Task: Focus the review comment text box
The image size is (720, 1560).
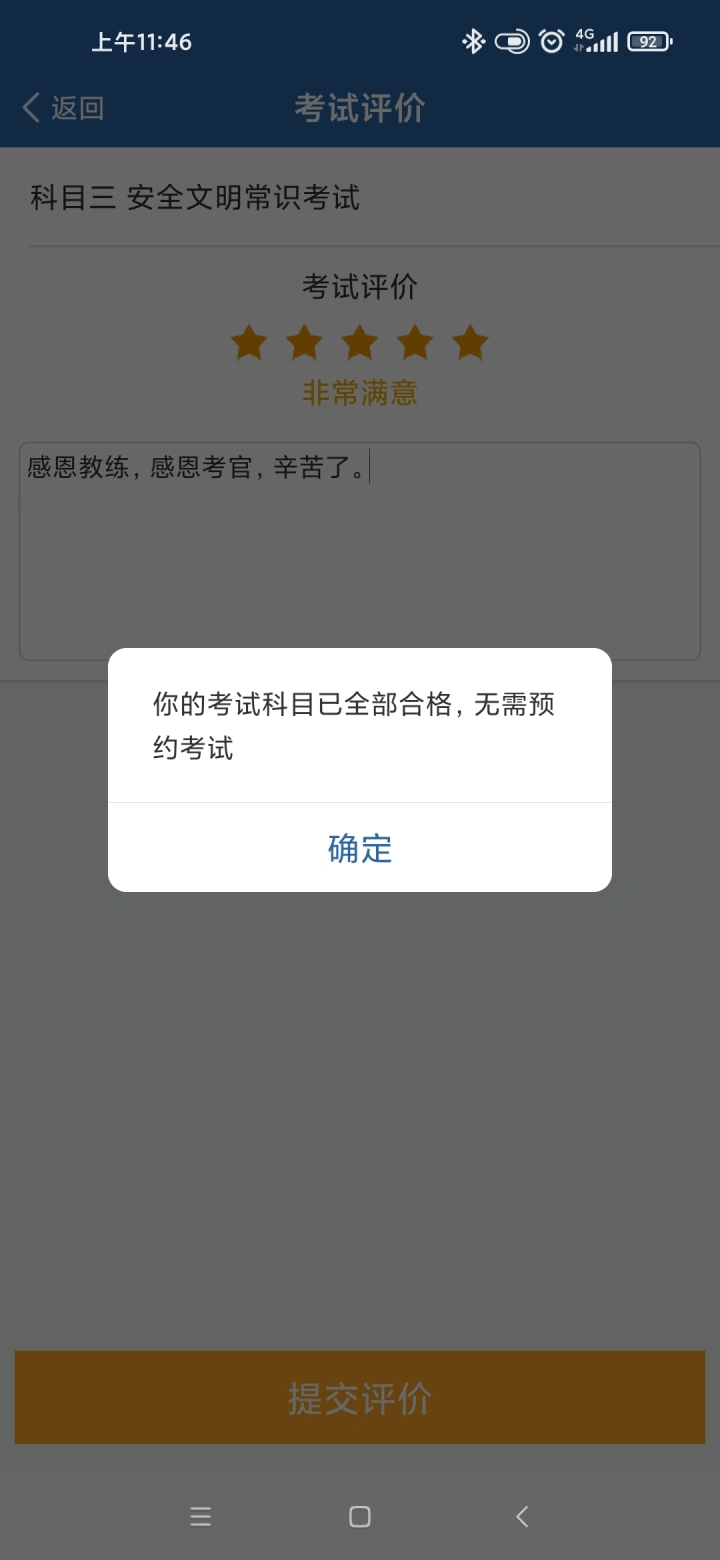Action: tap(360, 551)
